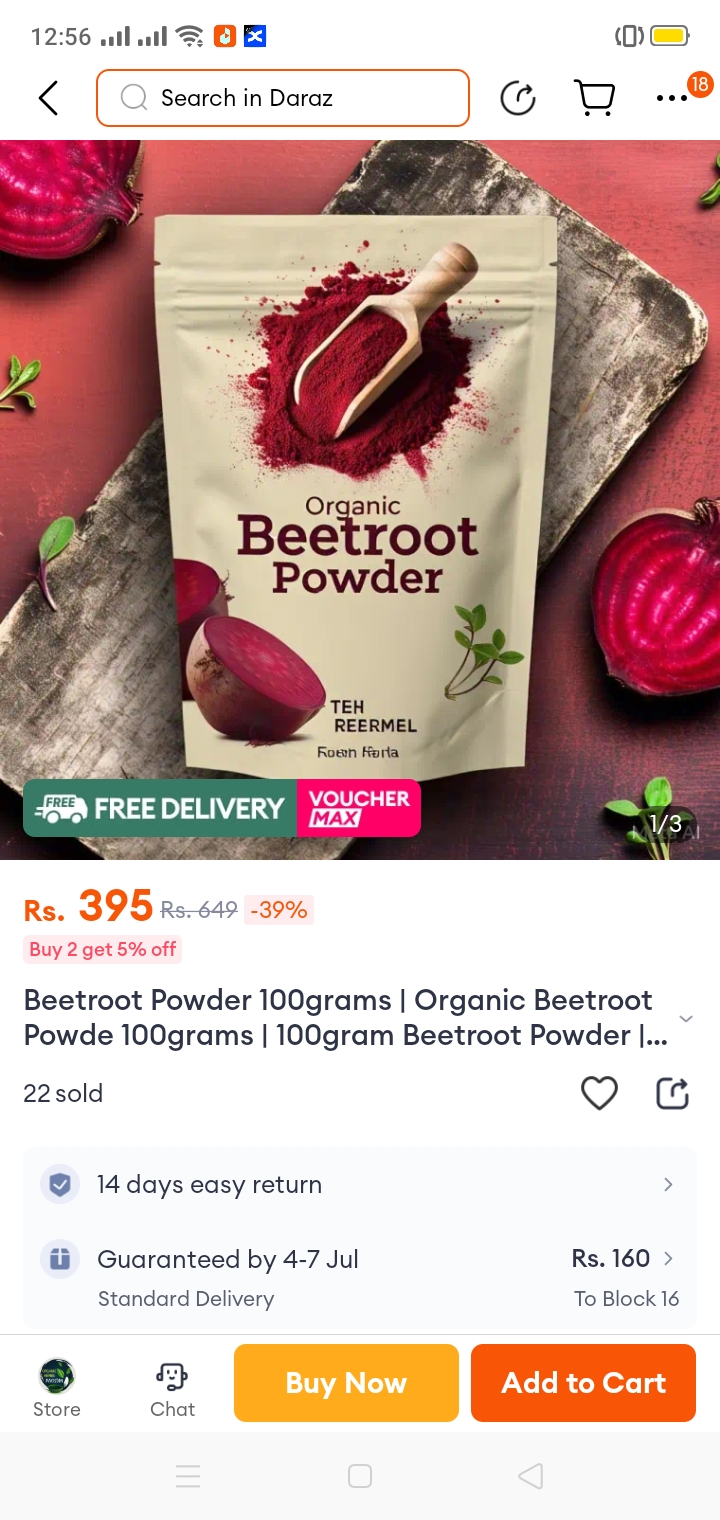Tap the circular arrow icon beside search
The height and width of the screenshot is (1520, 720).
pos(518,98)
